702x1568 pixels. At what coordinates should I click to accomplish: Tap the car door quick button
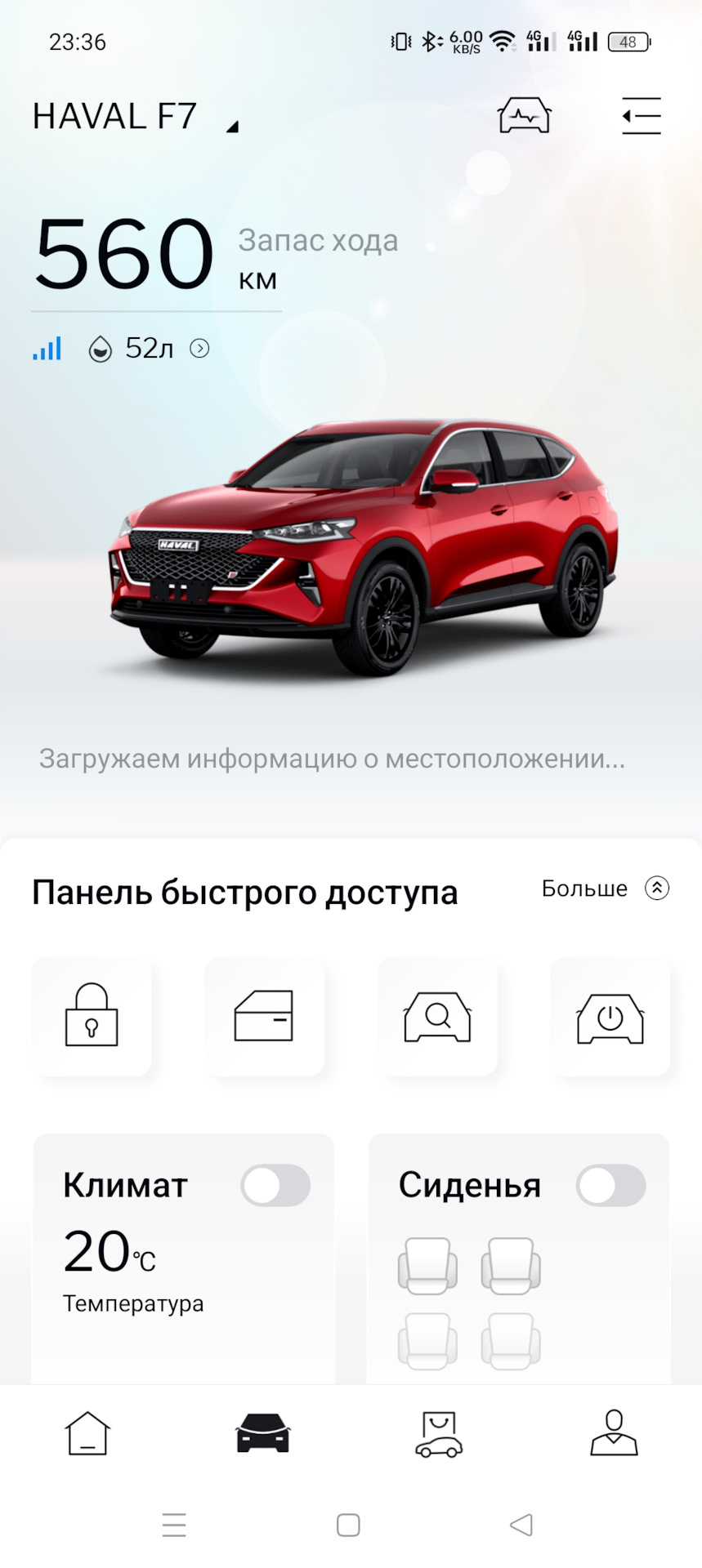tap(264, 1016)
